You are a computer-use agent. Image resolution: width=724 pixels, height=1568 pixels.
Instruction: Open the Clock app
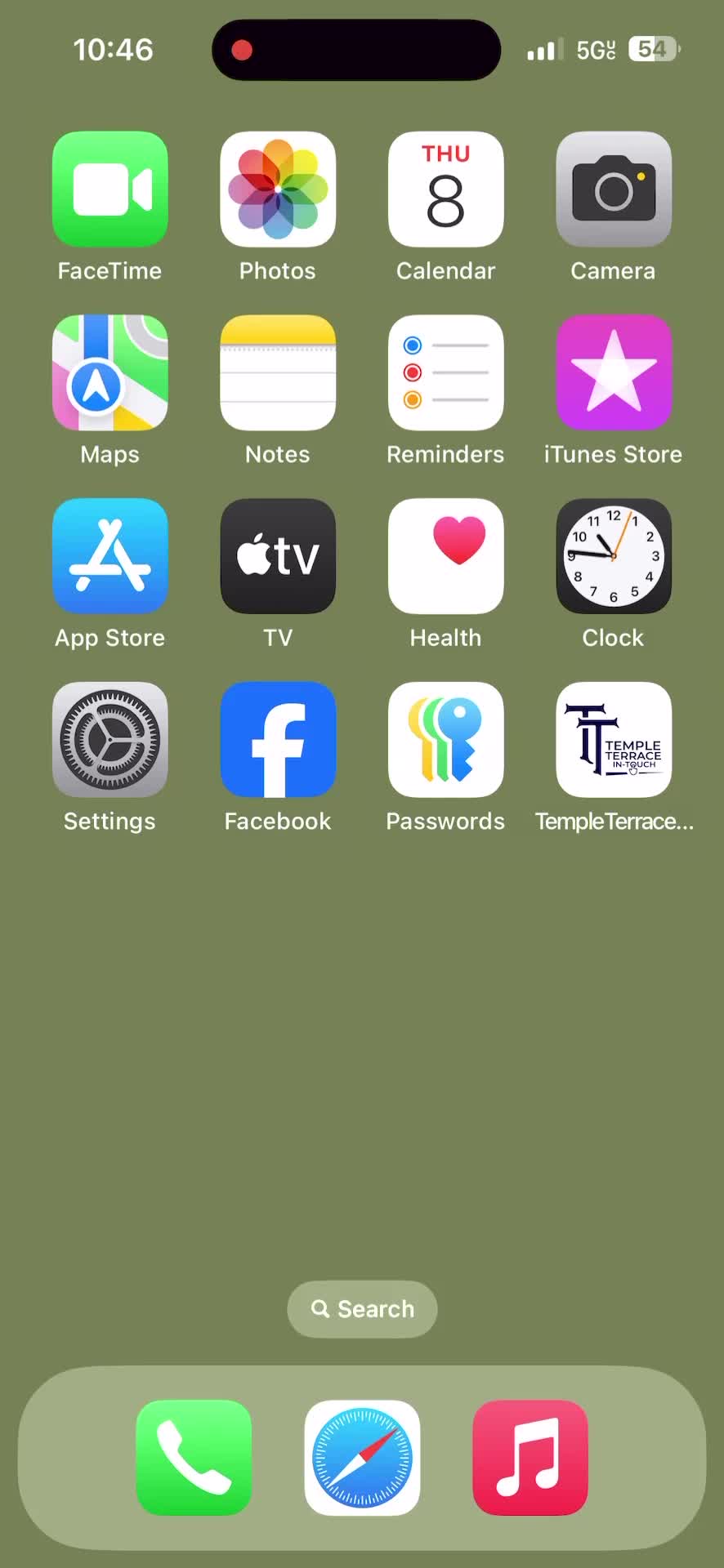pos(614,556)
